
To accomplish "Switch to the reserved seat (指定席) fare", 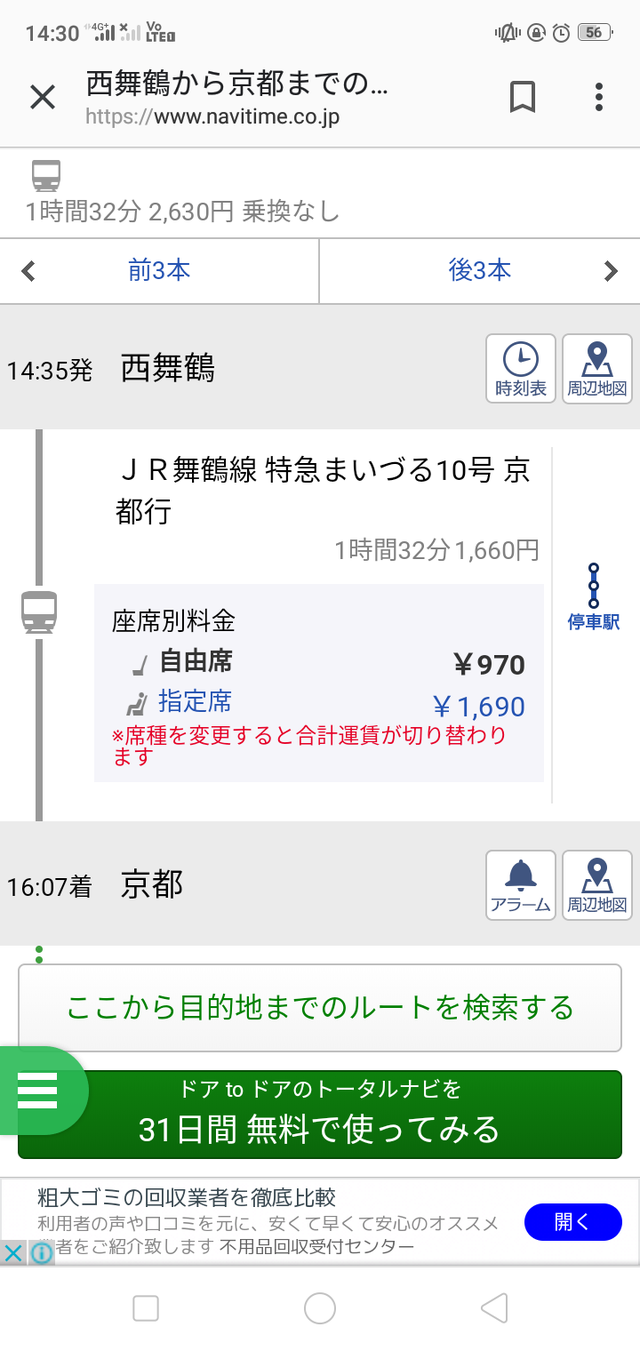I will pos(194,702).
